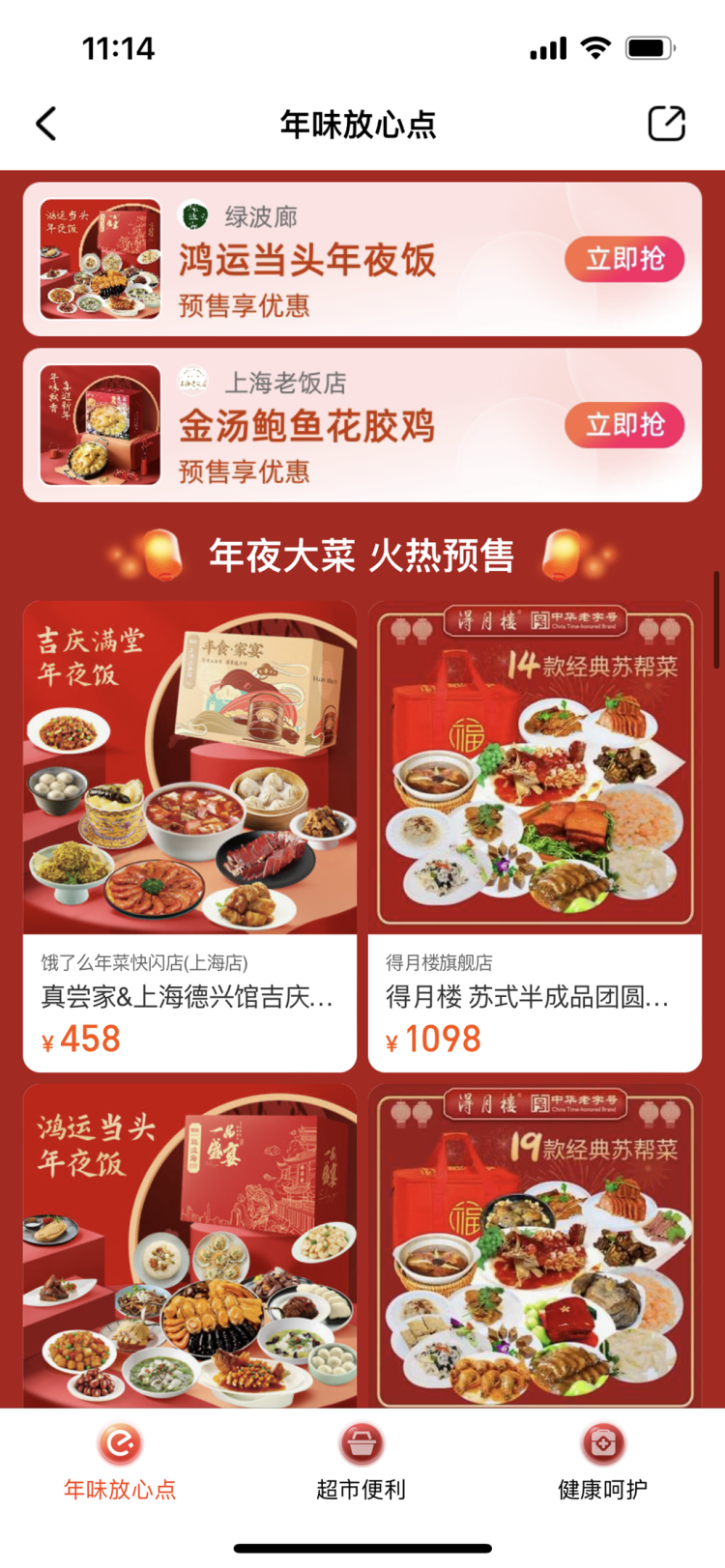Open the 得月楼 苏式半成品团圆 ¥1098 card
This screenshot has height=1568, width=725.
tap(535, 836)
